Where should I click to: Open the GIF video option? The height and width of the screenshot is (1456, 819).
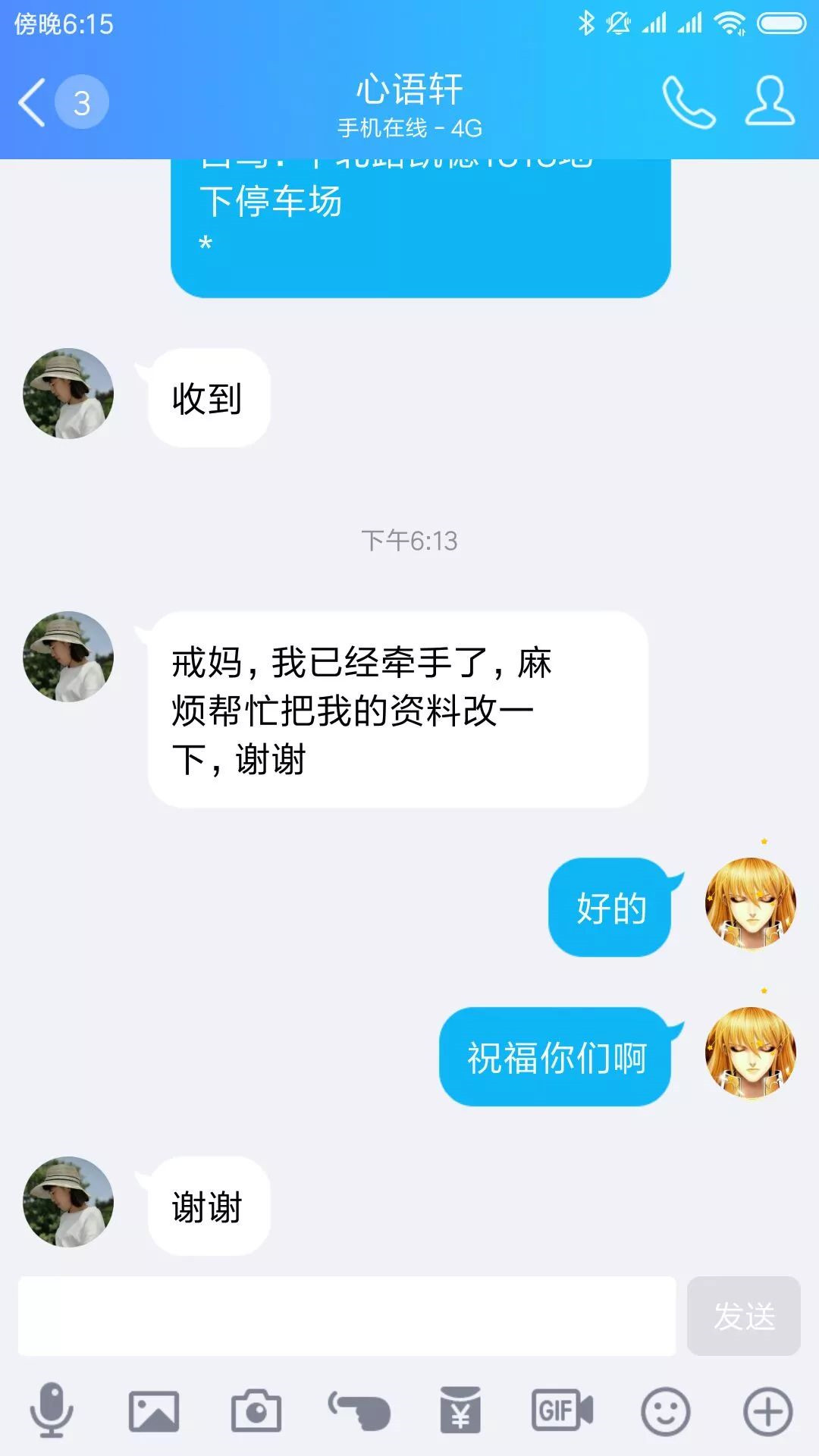(562, 1411)
